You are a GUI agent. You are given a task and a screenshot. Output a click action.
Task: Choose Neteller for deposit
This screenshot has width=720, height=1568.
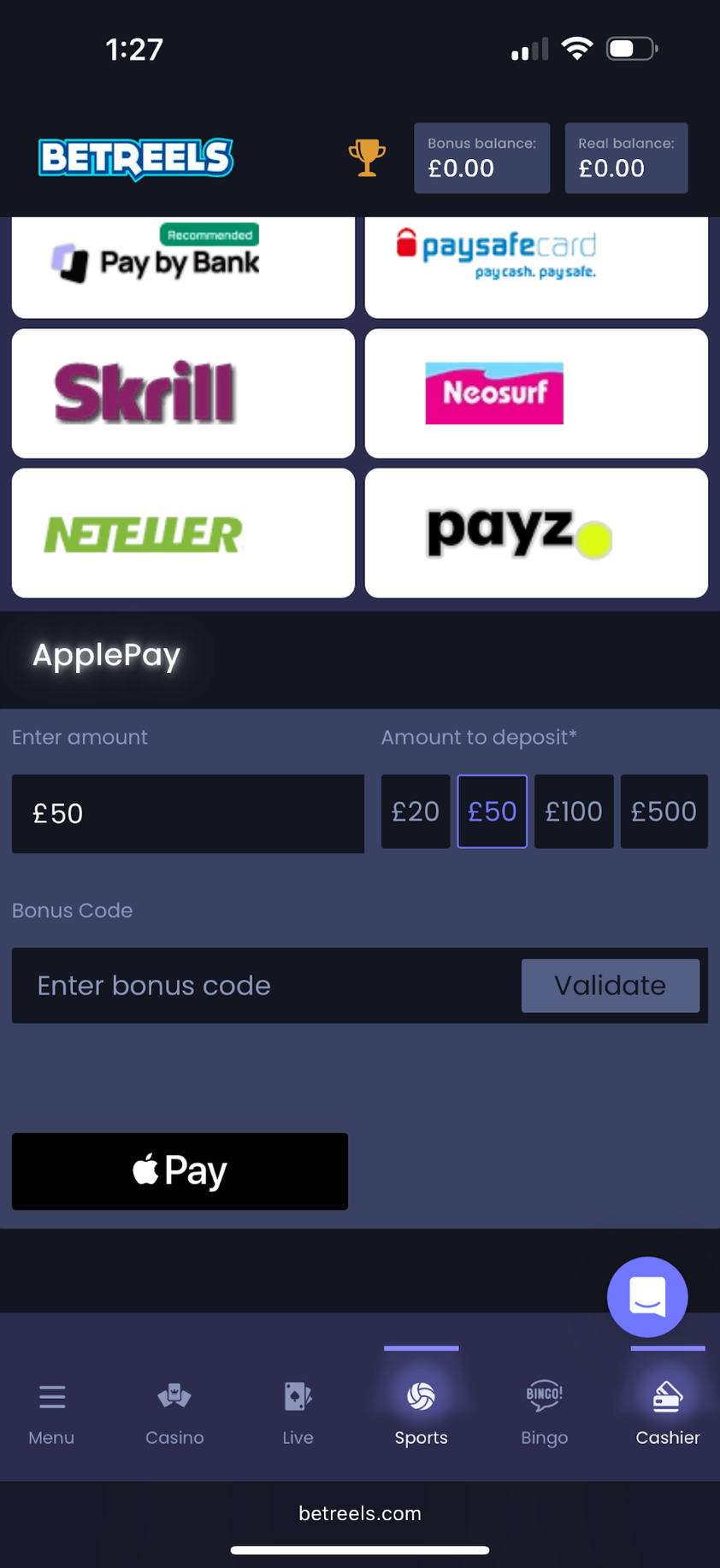[183, 533]
